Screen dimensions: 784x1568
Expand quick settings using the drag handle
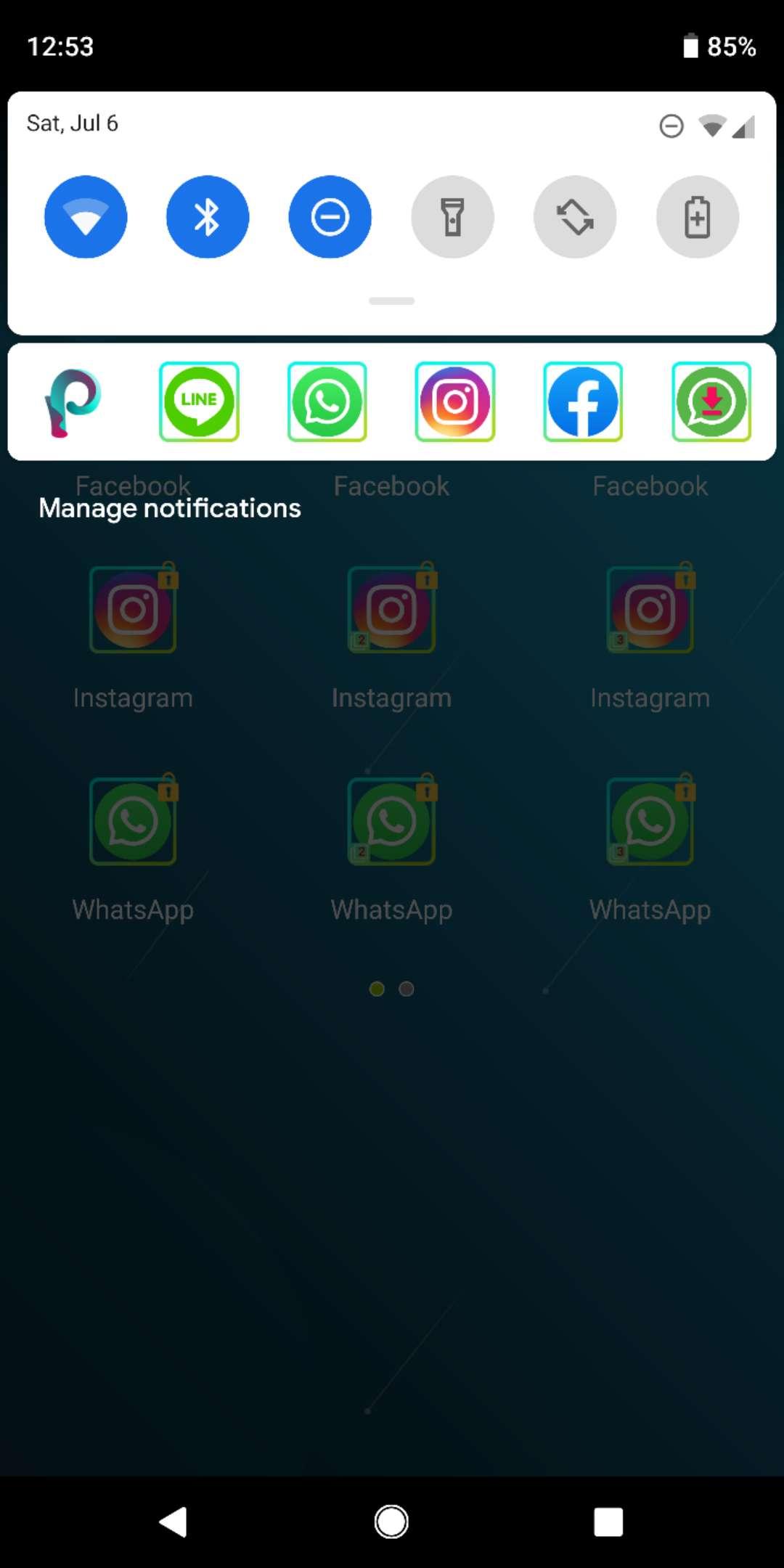[x=391, y=301]
